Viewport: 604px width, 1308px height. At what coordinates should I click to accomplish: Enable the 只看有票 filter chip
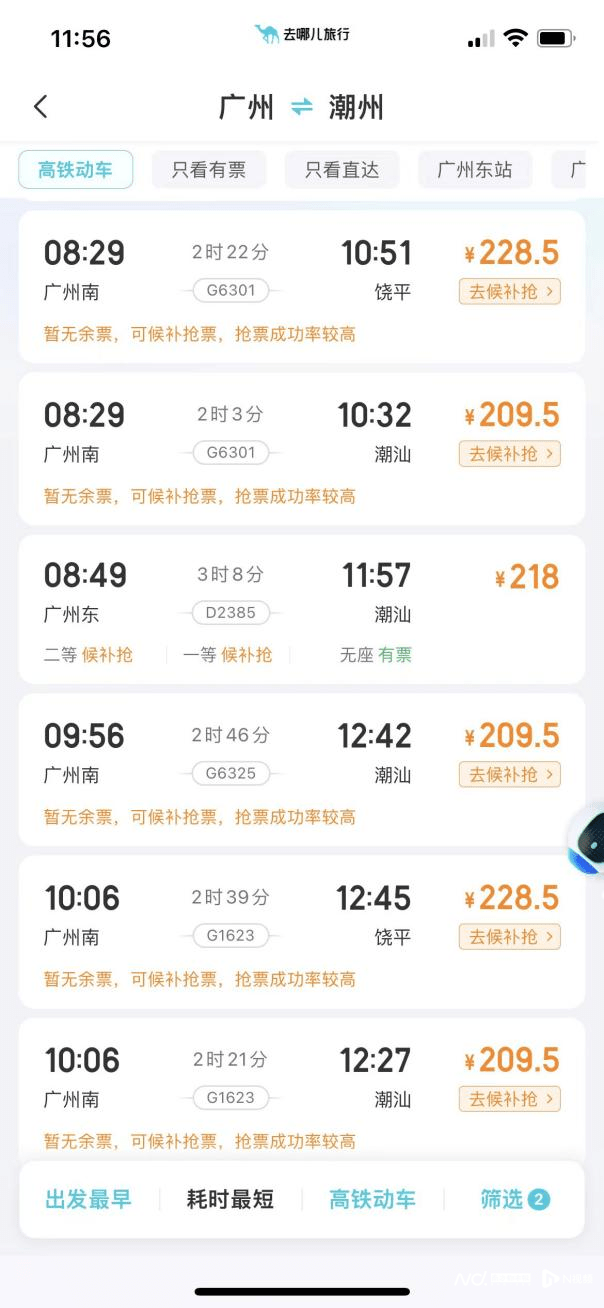coord(209,170)
